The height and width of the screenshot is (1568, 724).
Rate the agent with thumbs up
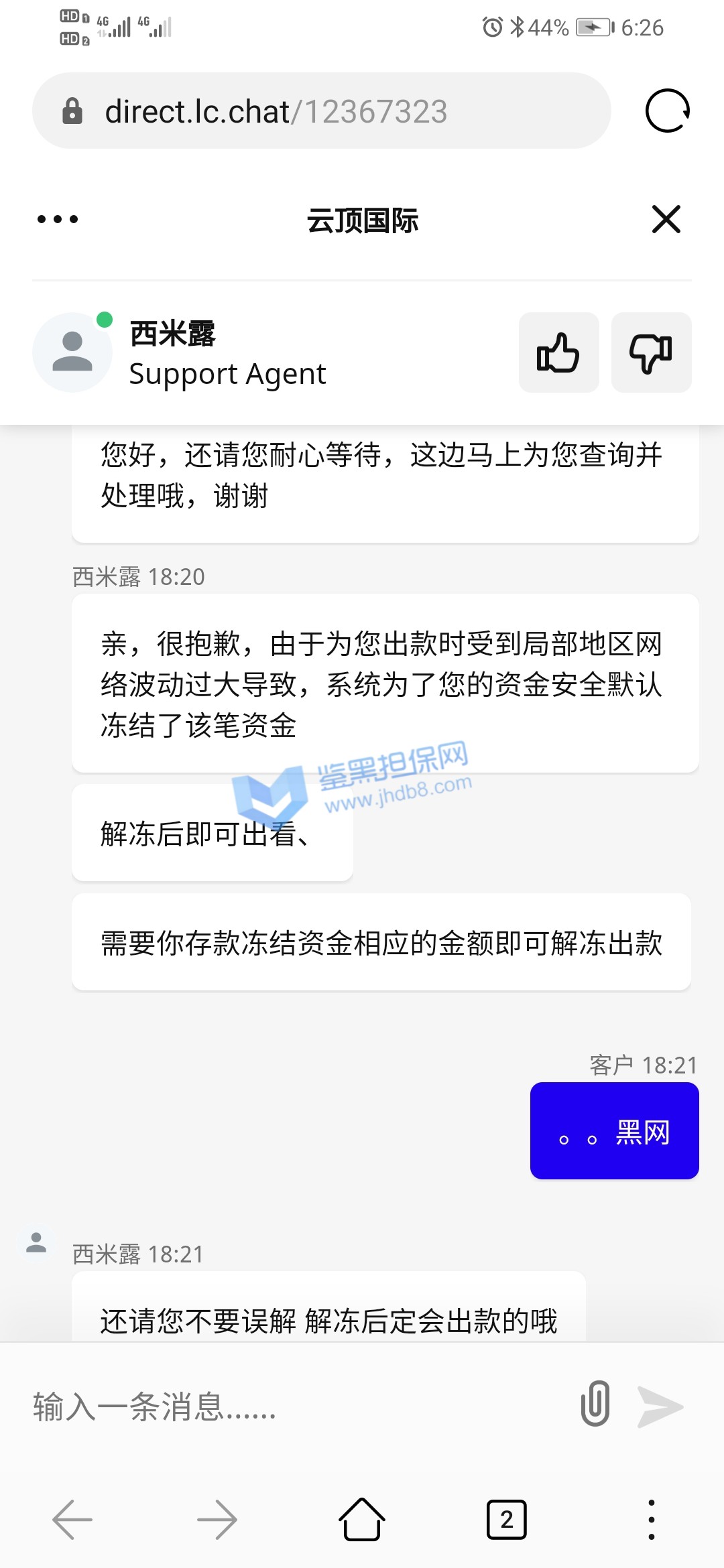pyautogui.click(x=558, y=352)
